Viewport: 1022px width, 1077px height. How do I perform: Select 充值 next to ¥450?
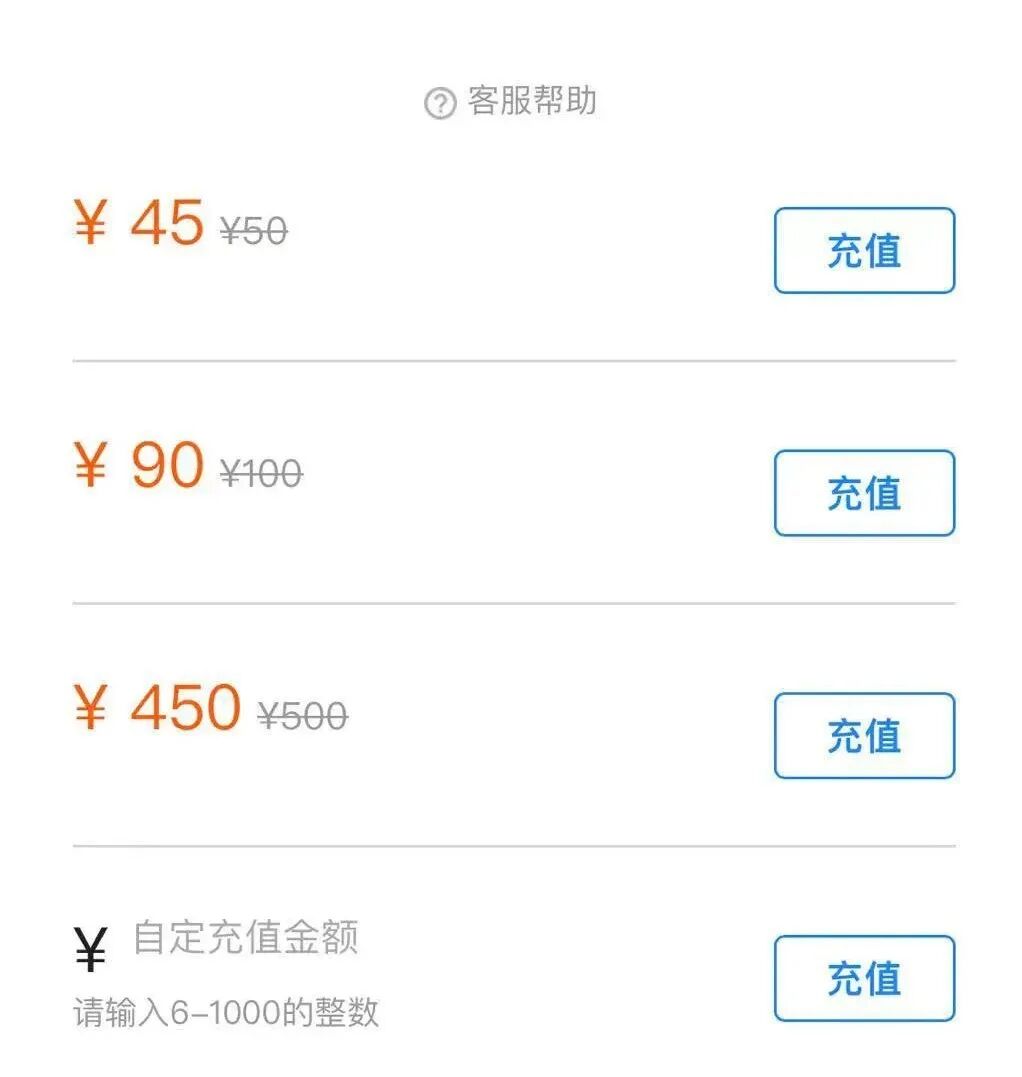click(x=864, y=736)
